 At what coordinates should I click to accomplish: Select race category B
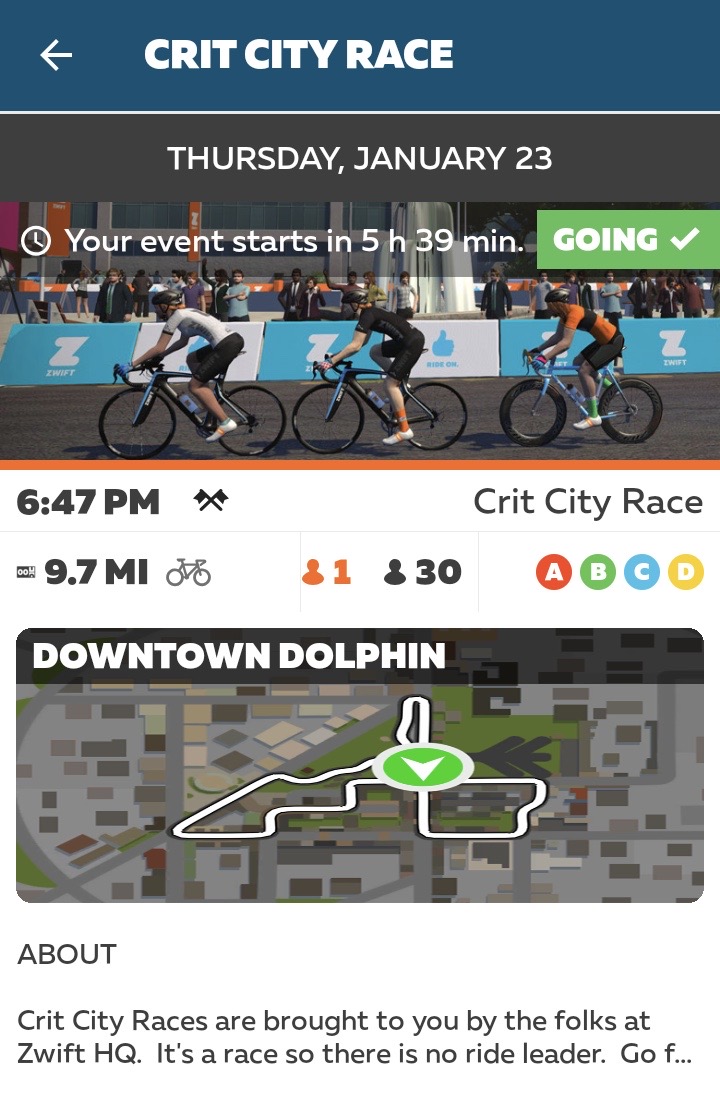[596, 570]
